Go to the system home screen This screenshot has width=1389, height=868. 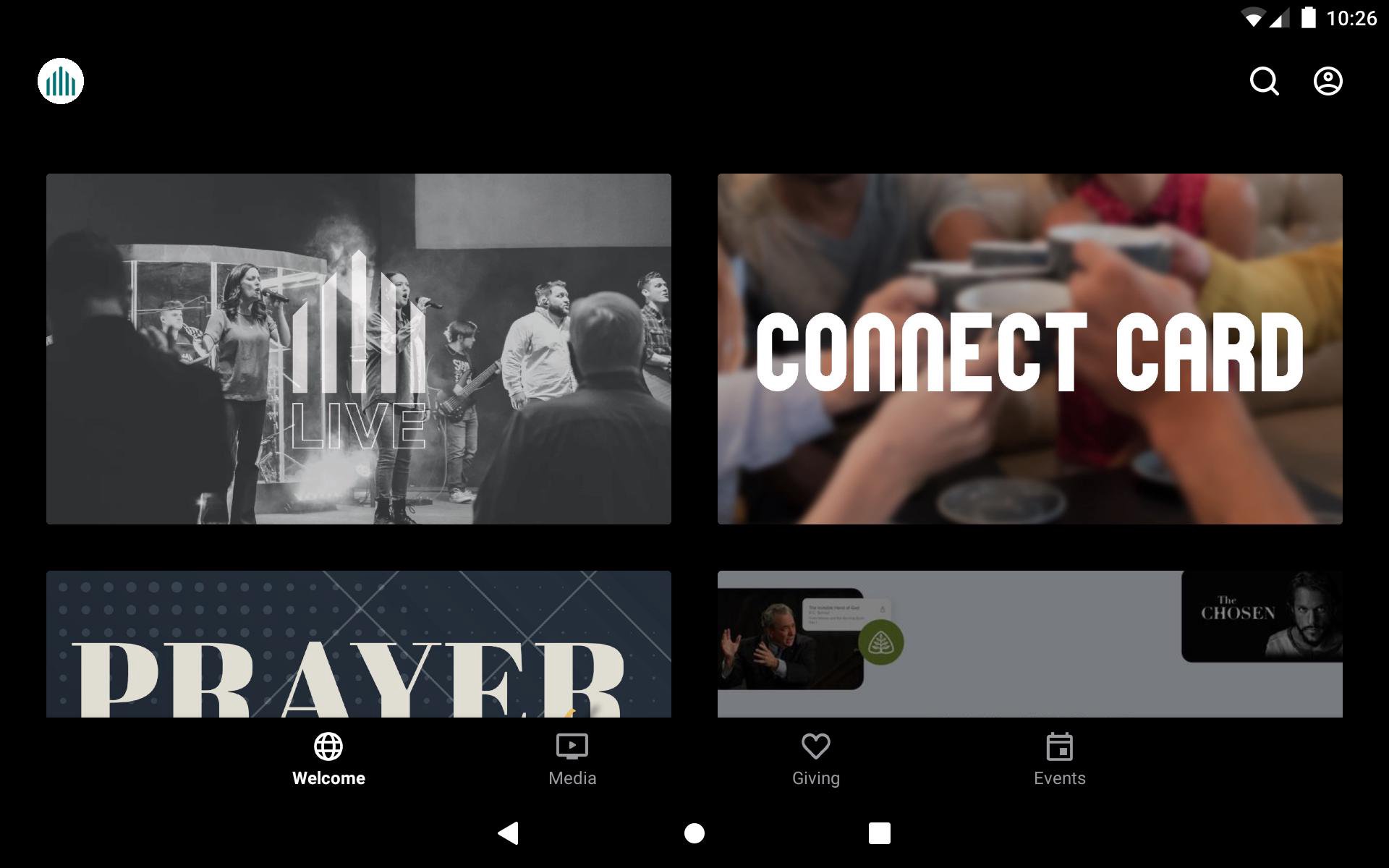[x=694, y=833]
